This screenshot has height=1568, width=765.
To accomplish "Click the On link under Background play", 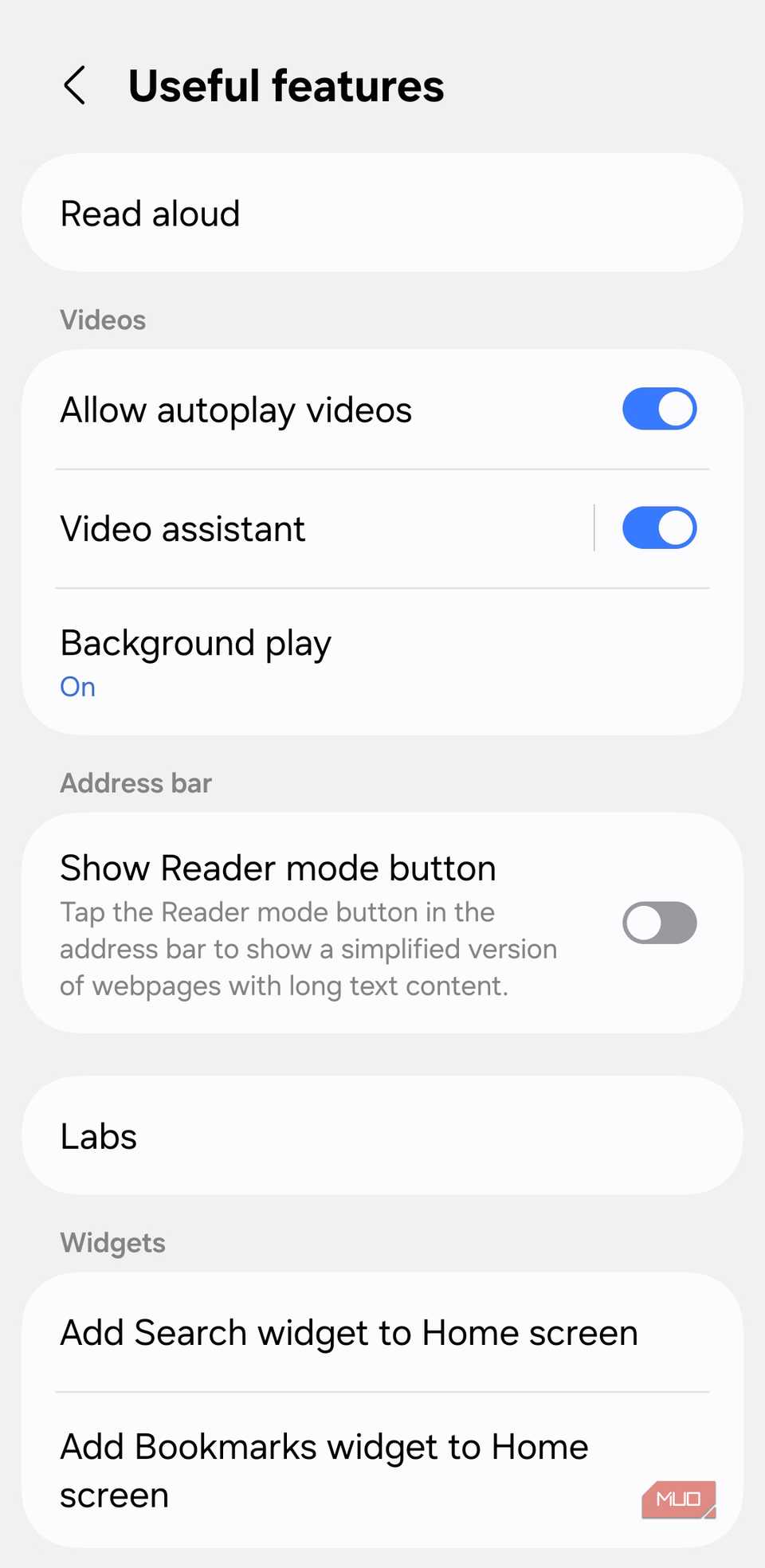I will (x=76, y=686).
